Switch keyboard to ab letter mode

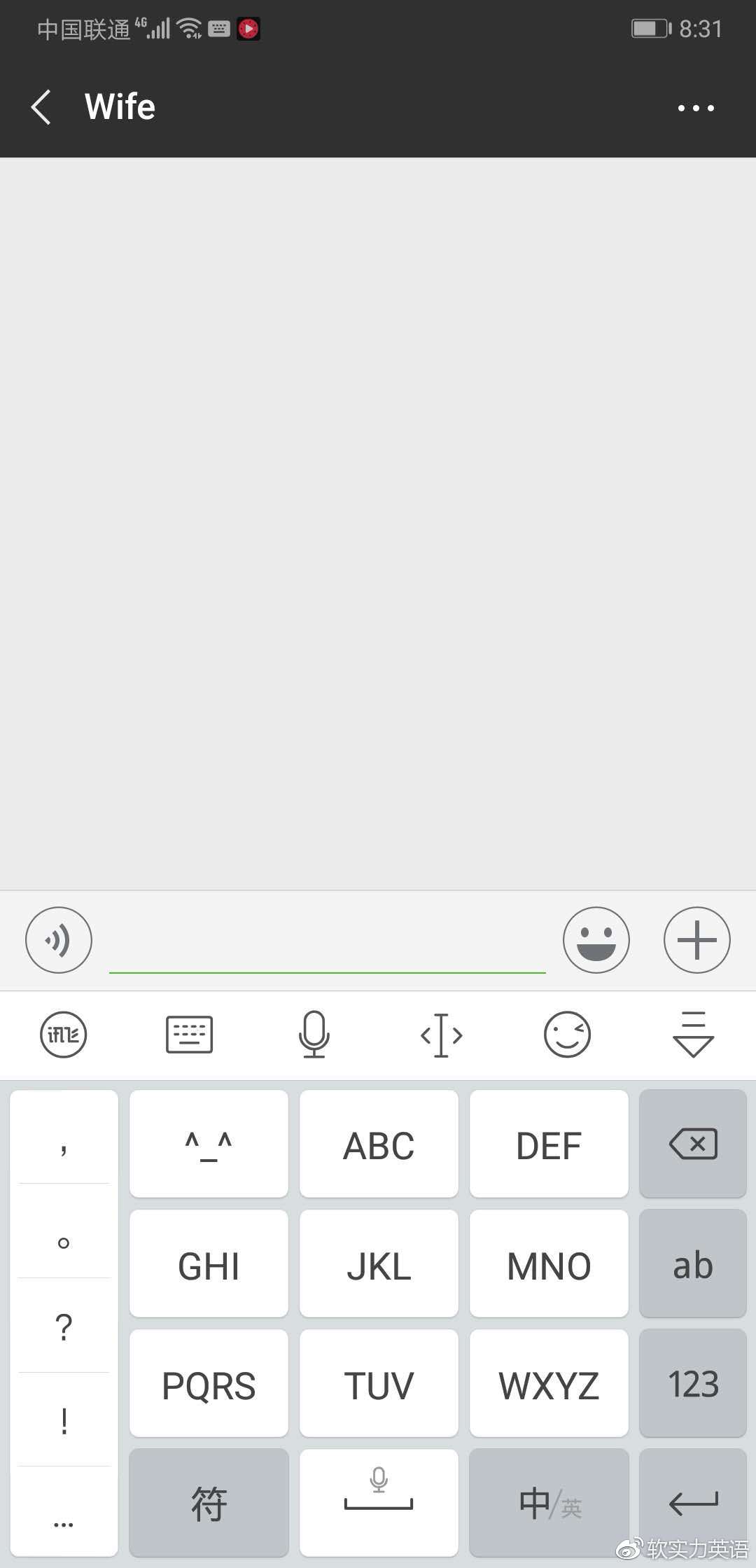click(x=693, y=1264)
